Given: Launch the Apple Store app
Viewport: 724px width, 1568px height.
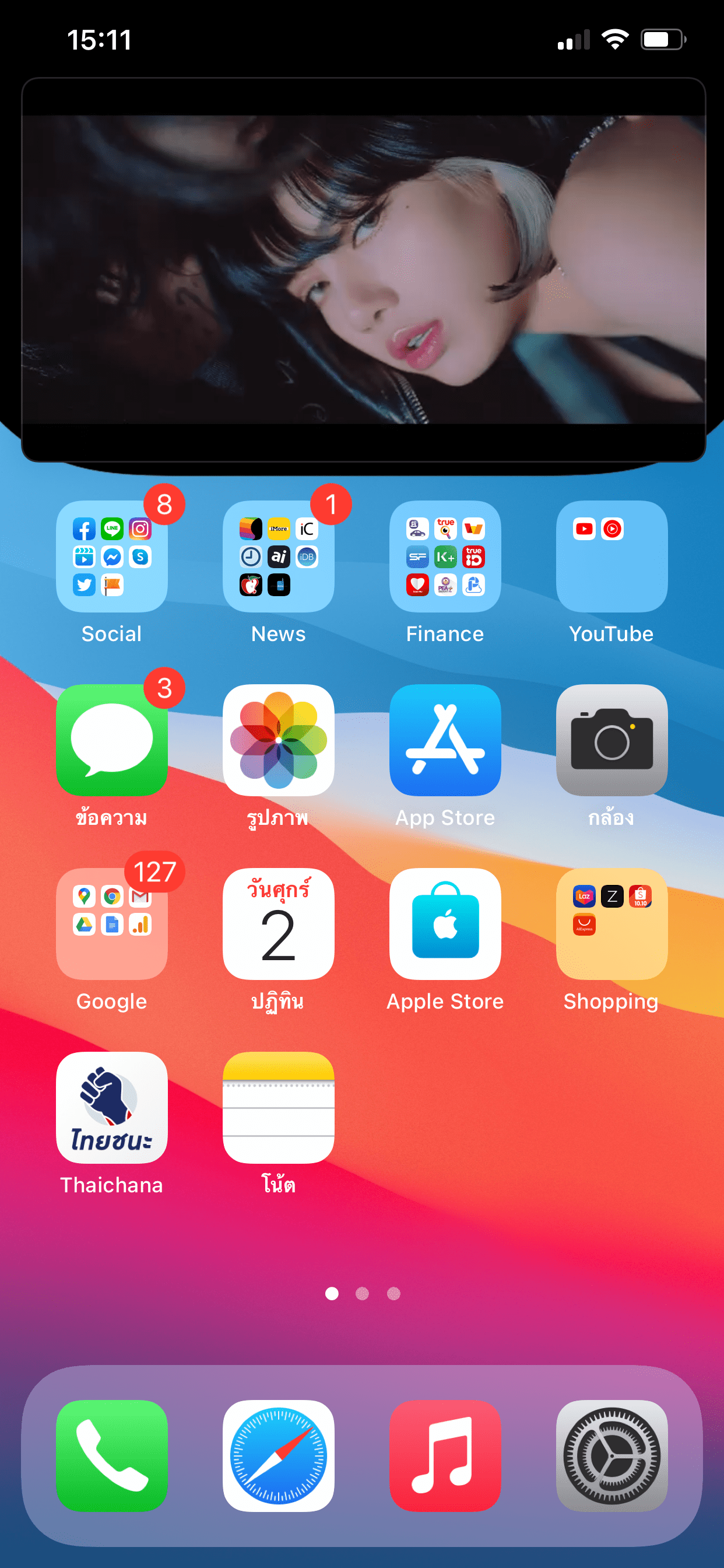Looking at the screenshot, I should 445,924.
